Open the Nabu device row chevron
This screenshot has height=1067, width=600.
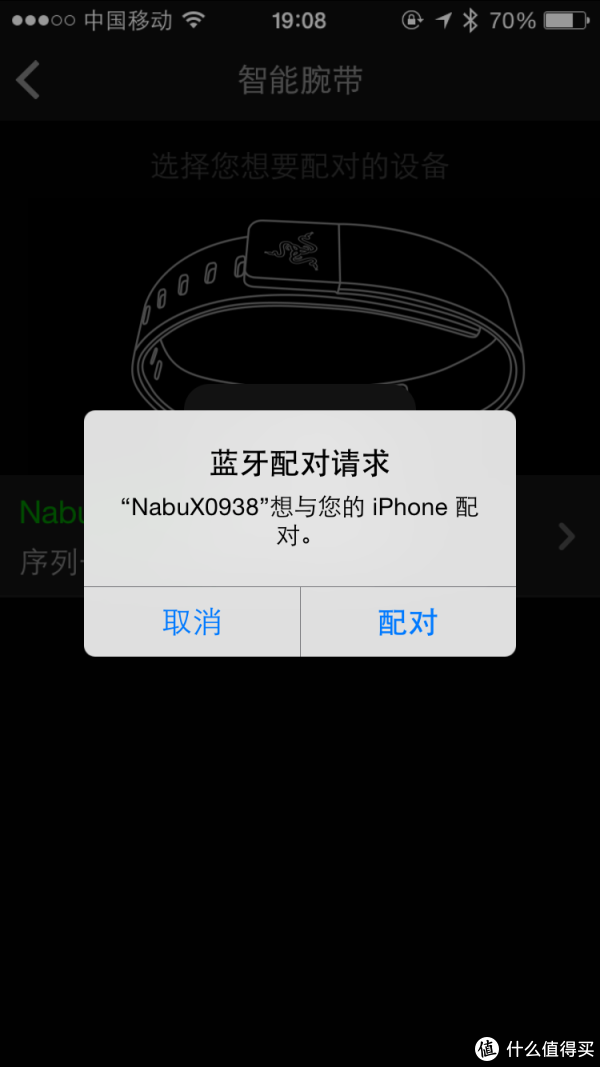tap(566, 537)
